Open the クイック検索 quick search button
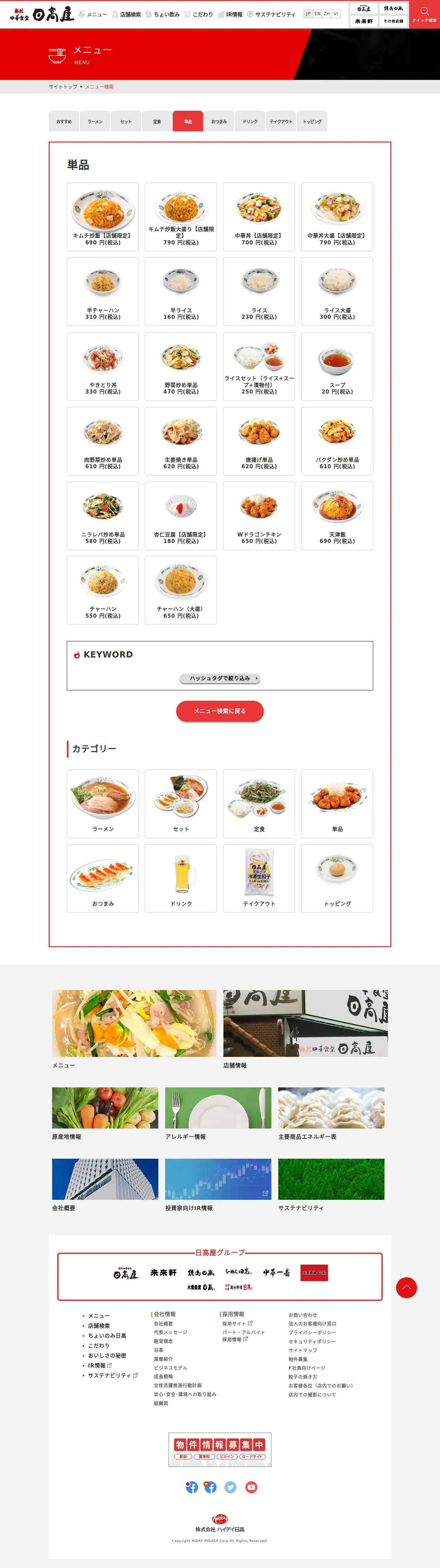The image size is (440, 1568). [x=424, y=15]
